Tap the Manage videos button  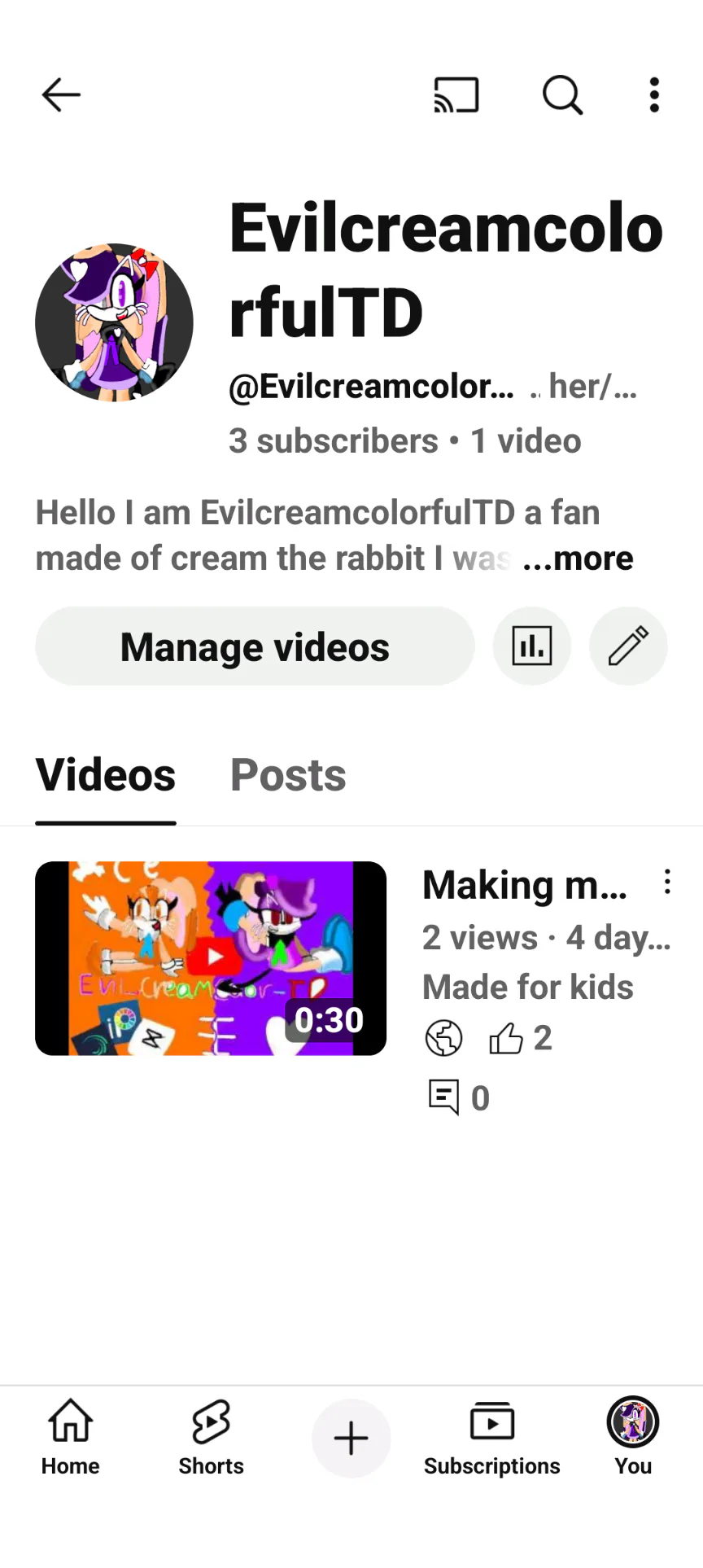pos(255,646)
